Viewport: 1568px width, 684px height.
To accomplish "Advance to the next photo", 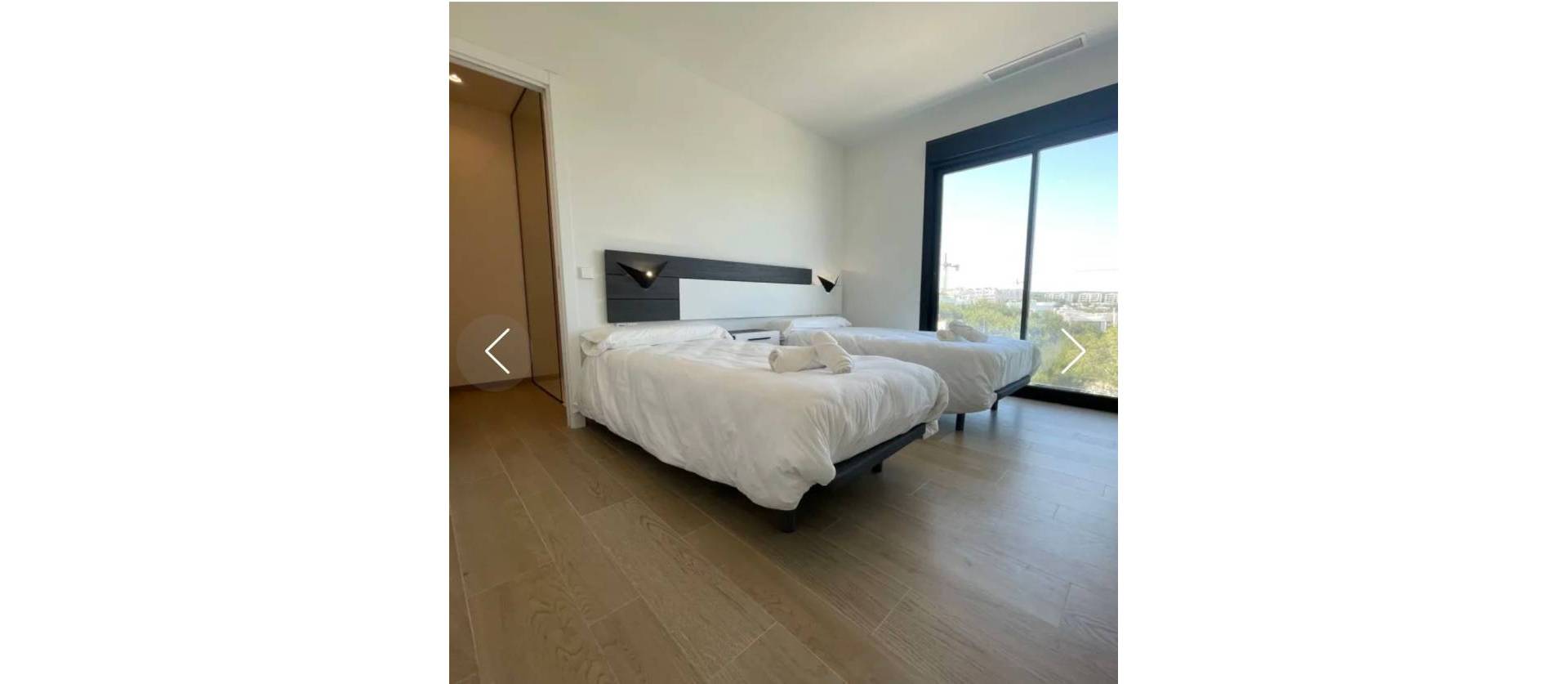I will click(1071, 352).
